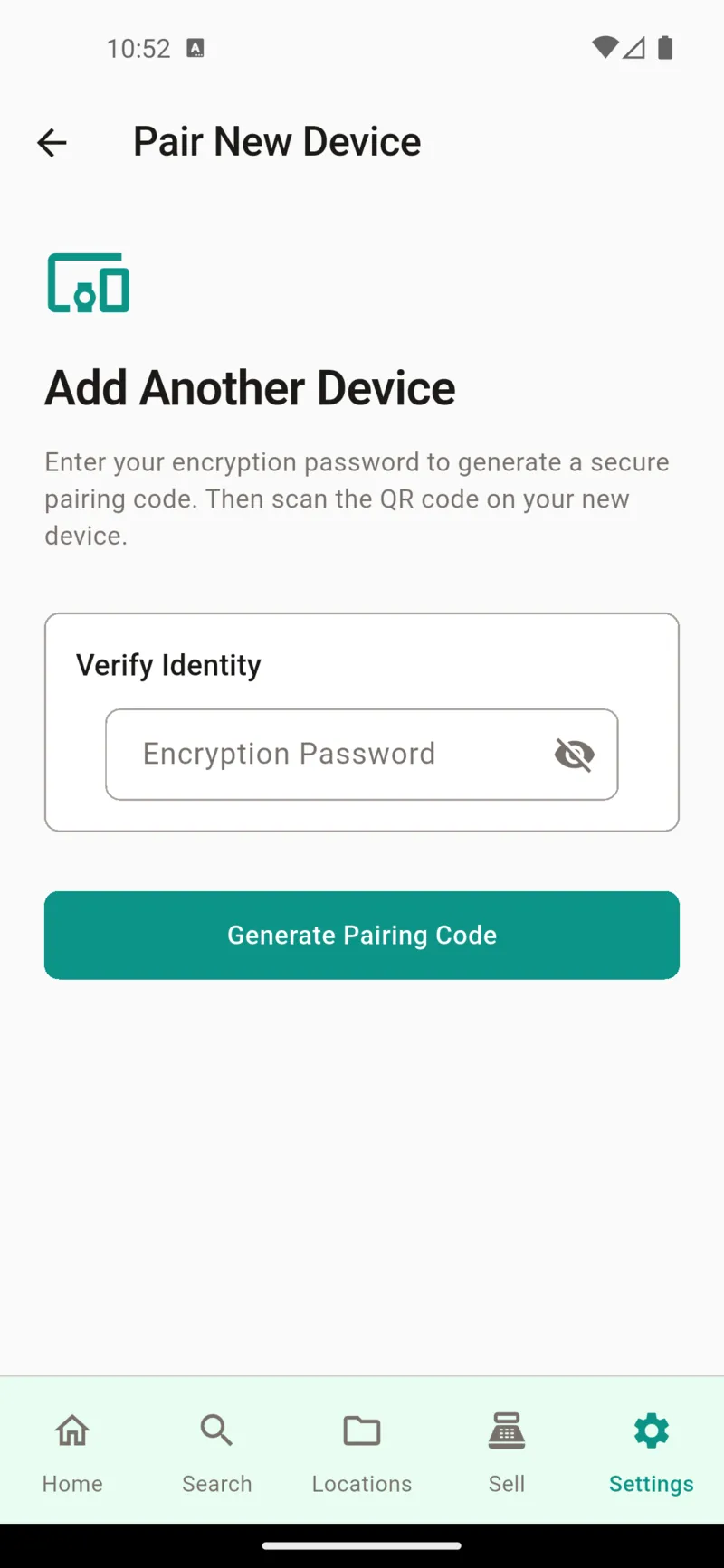This screenshot has width=724, height=1568.
Task: Tap the teal device pairing illustration icon
Action: (88, 282)
